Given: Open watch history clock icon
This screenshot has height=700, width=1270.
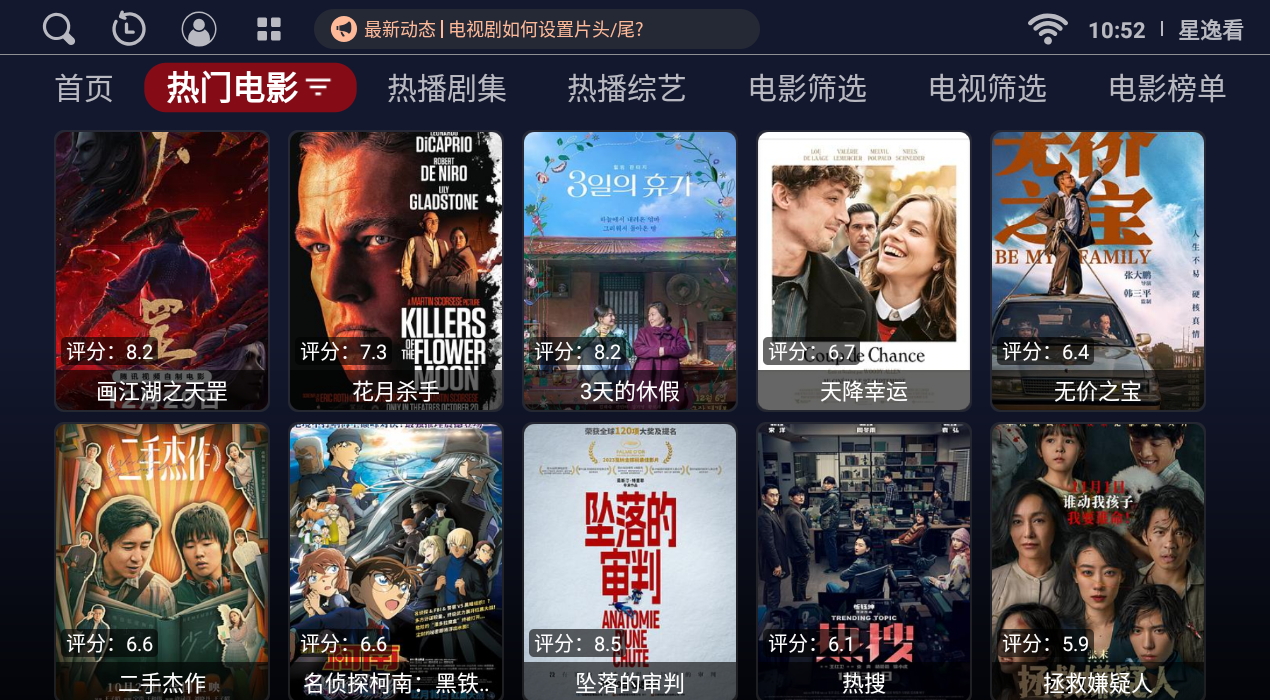Looking at the screenshot, I should (x=128, y=29).
